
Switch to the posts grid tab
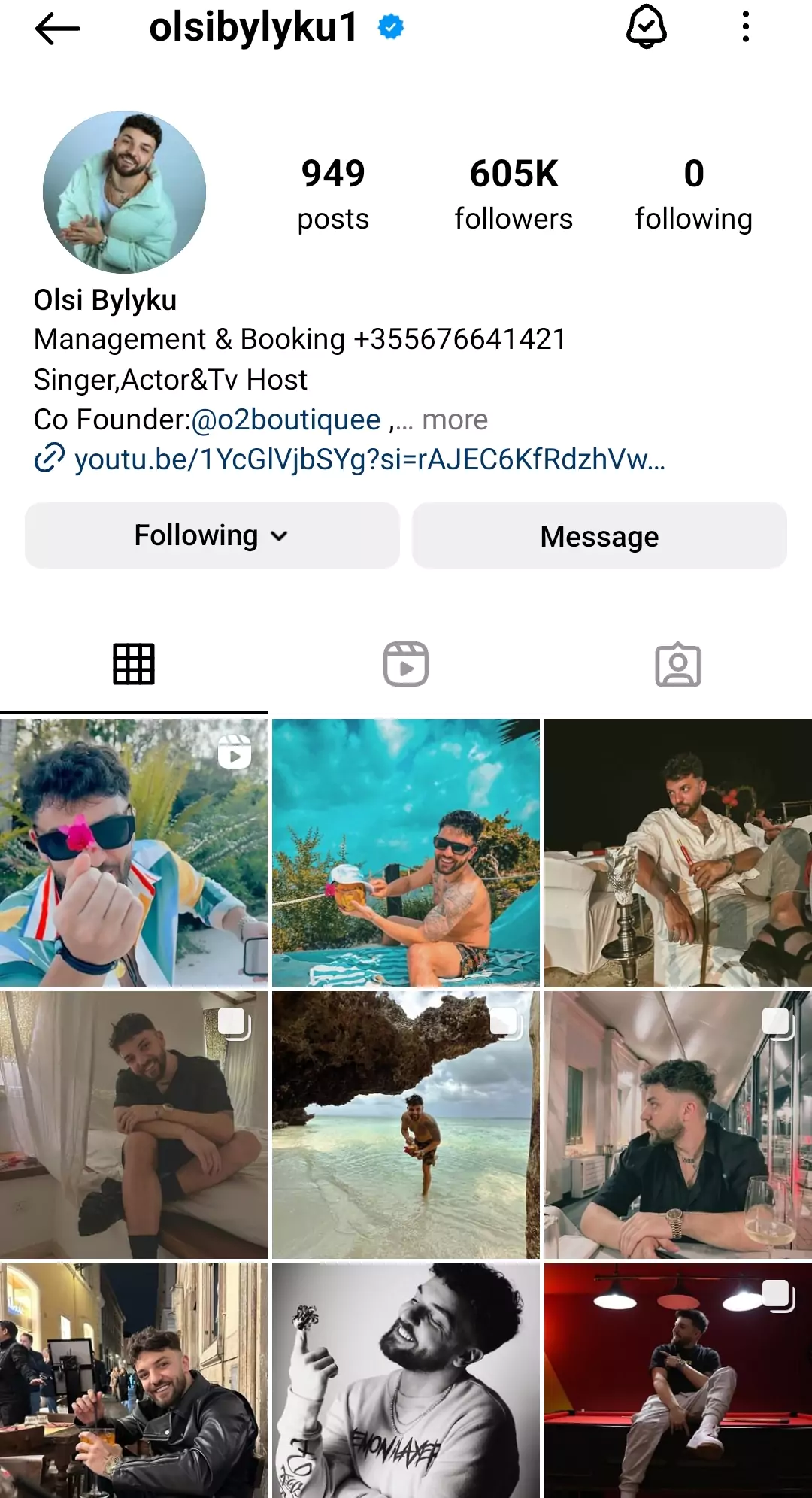click(x=134, y=664)
